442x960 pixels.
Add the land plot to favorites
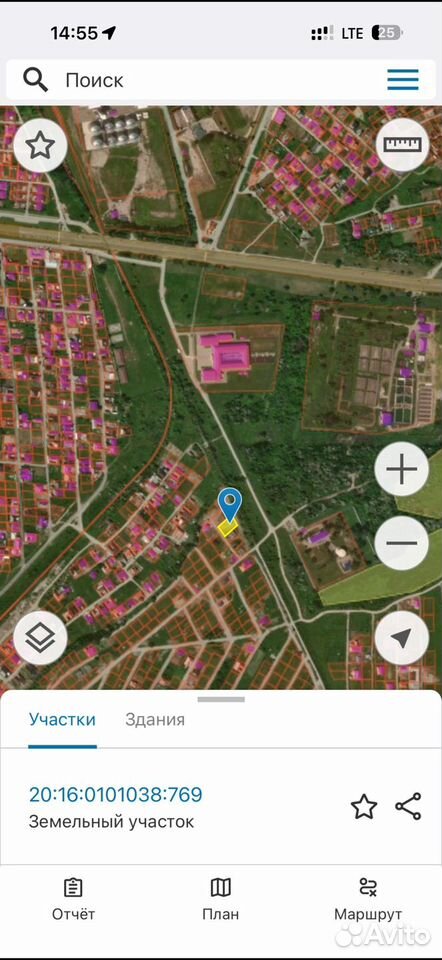(364, 807)
